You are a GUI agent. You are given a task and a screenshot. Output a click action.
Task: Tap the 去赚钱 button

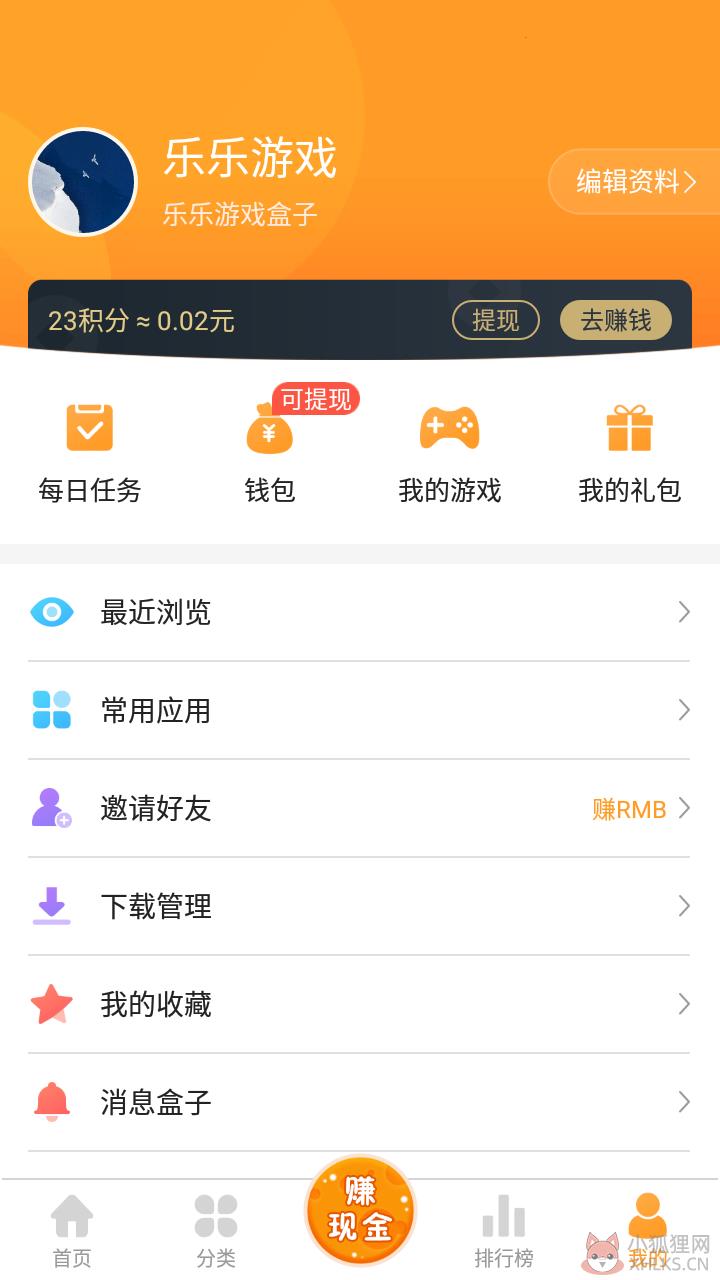[615, 320]
